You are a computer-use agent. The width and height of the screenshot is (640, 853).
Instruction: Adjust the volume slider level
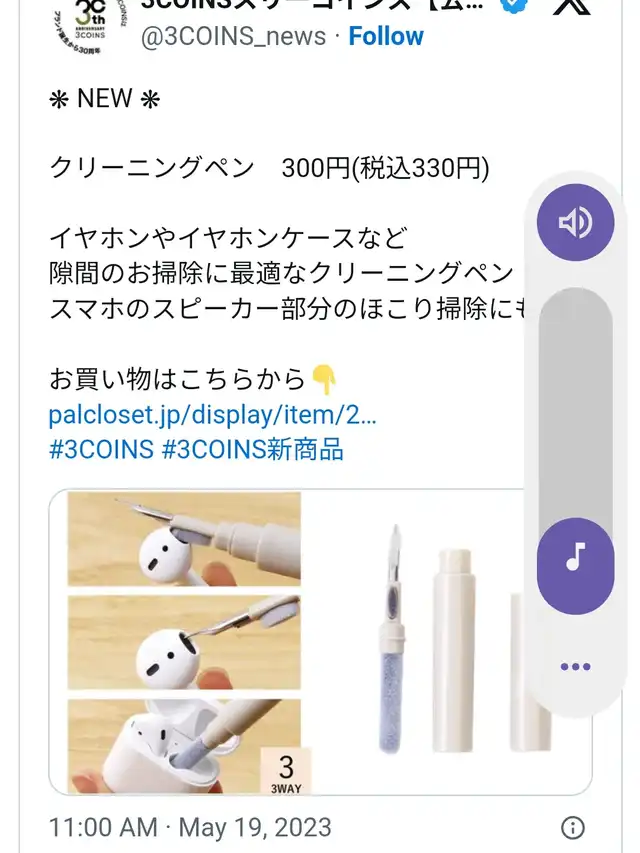point(576,413)
